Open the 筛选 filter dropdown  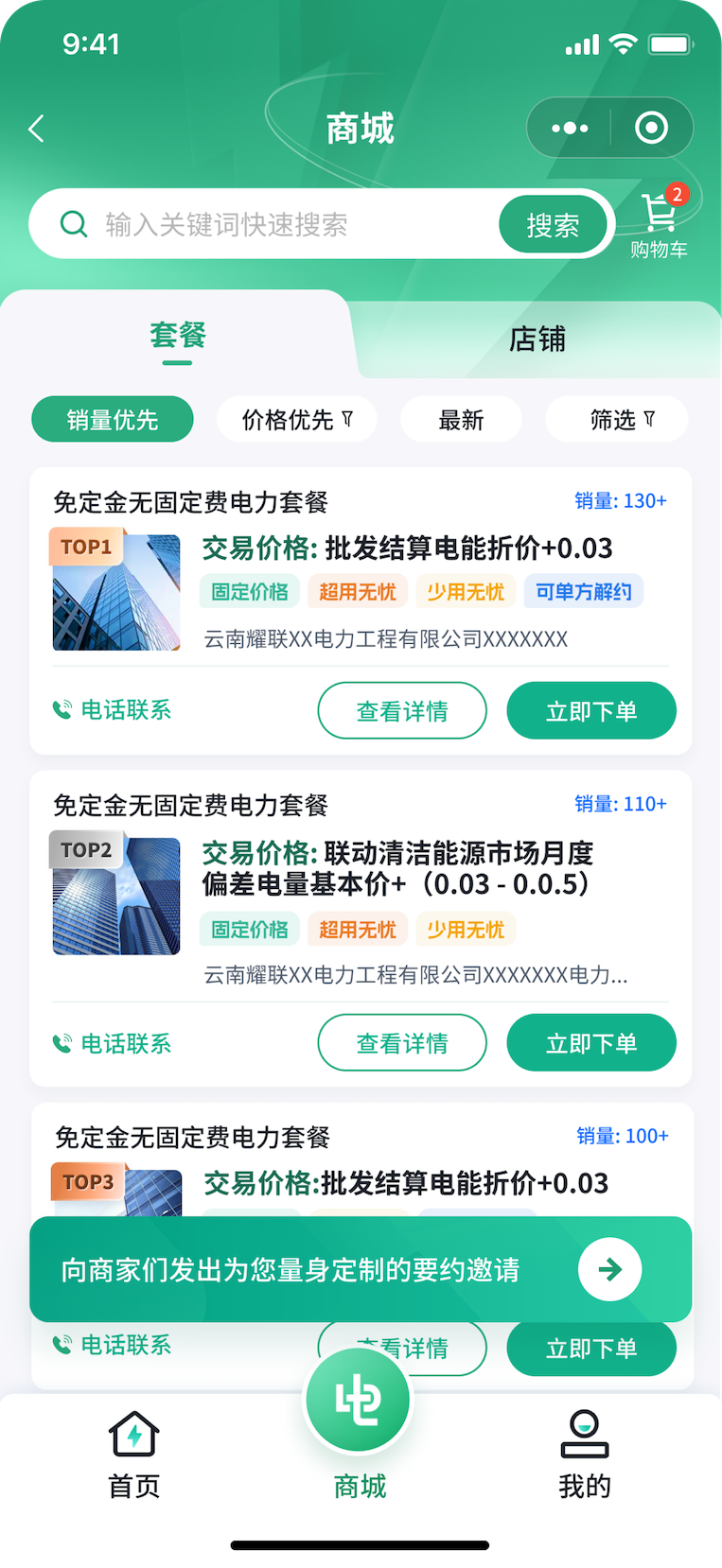coord(616,419)
